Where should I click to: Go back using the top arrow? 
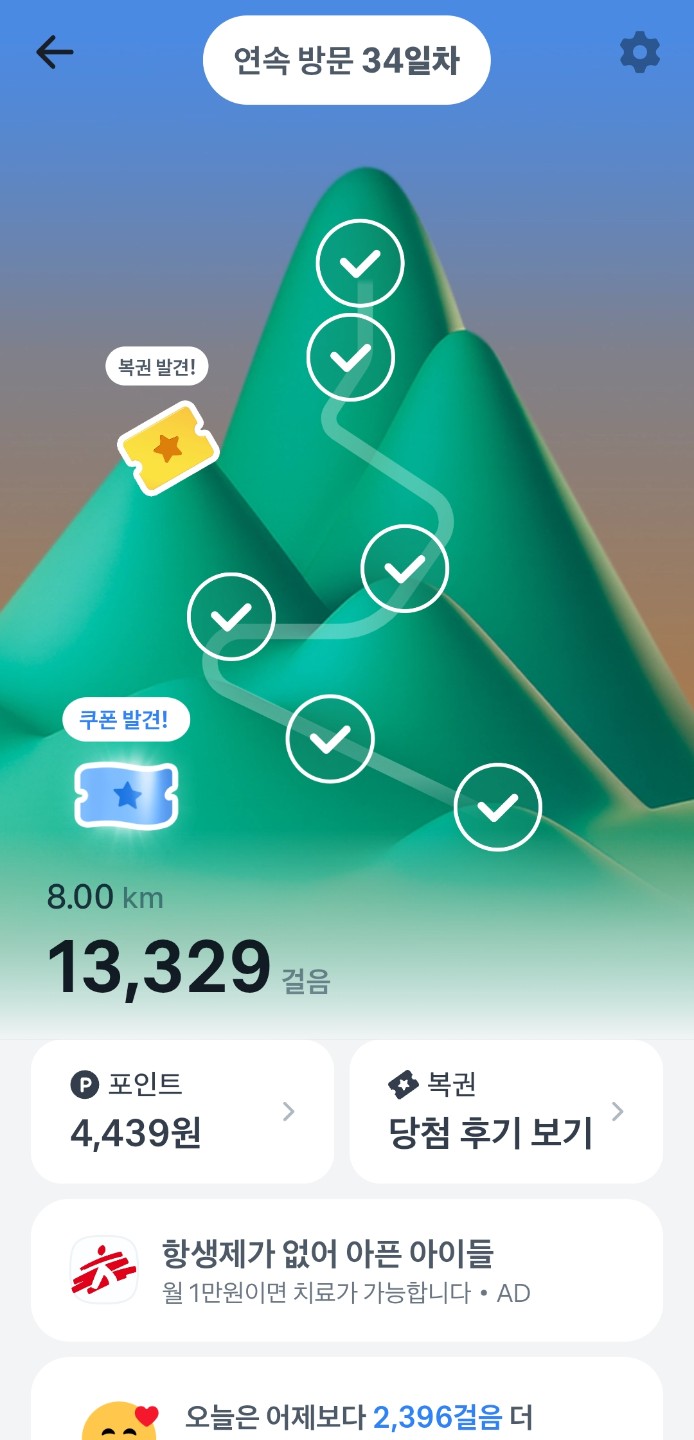55,53
